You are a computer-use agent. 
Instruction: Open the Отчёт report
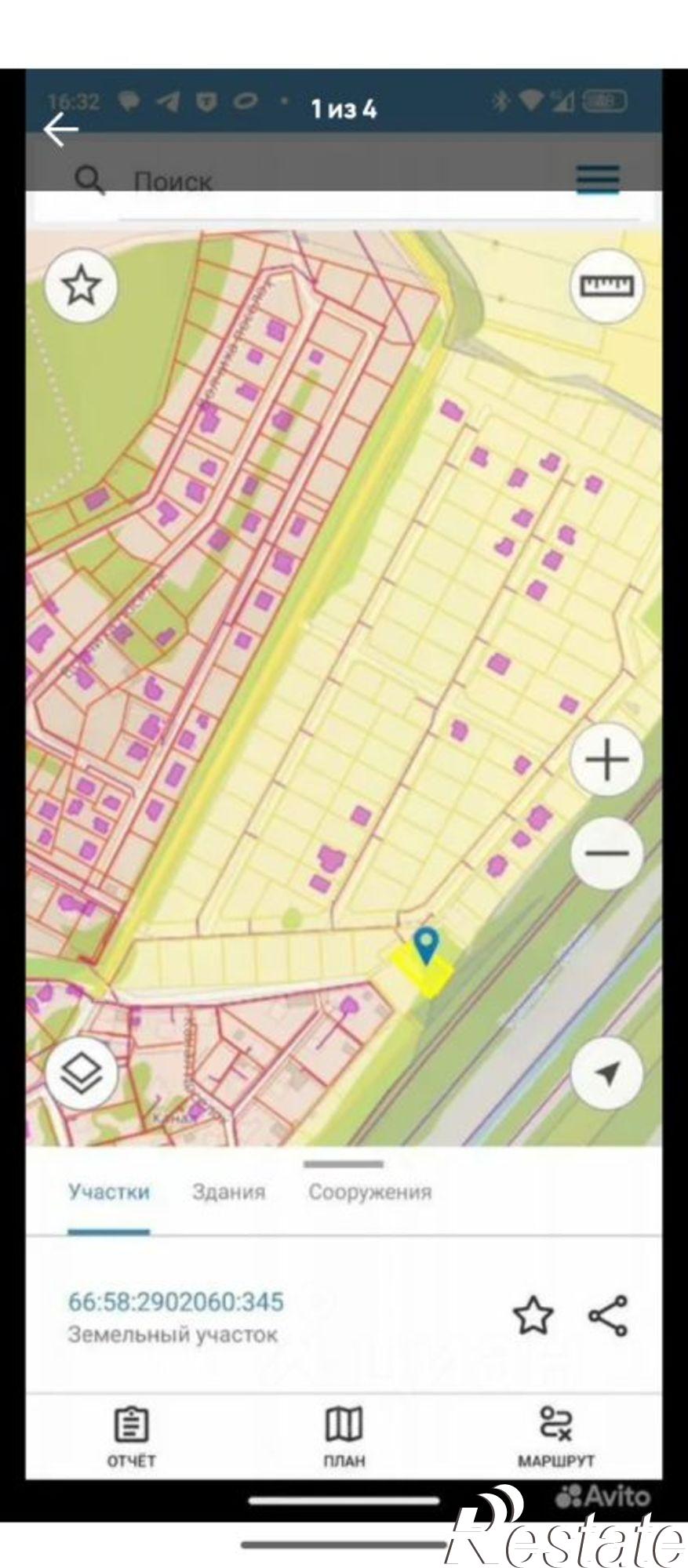(131, 1436)
